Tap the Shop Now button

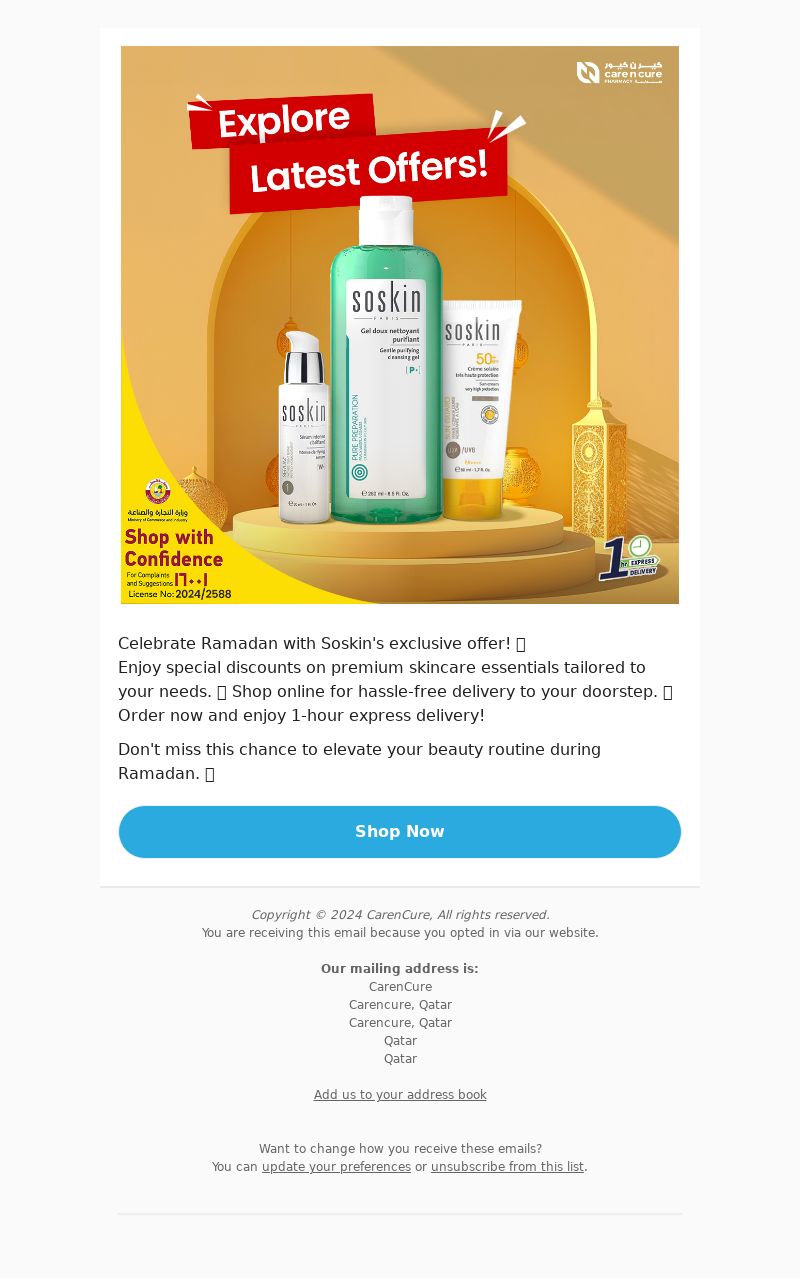click(400, 832)
